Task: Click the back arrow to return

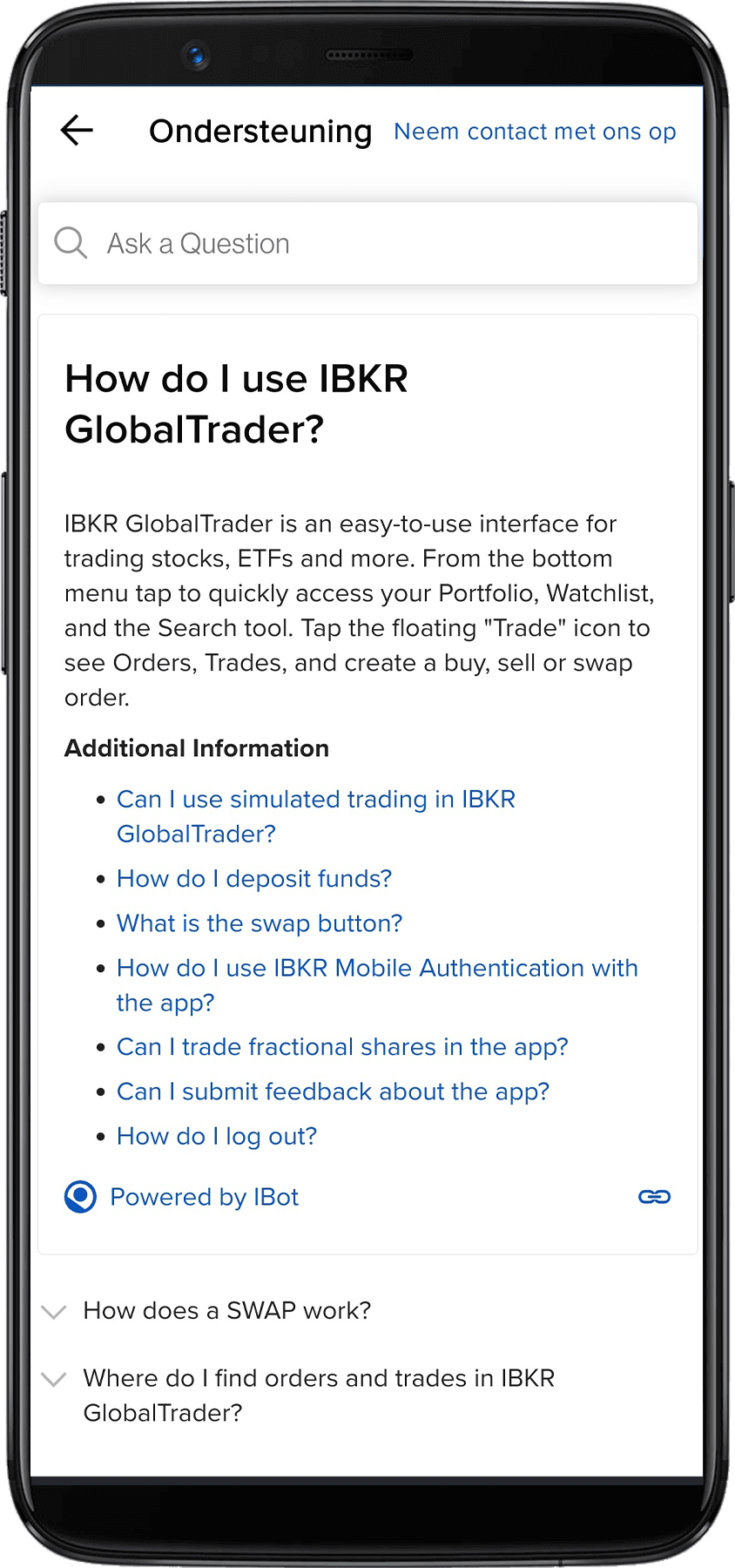Action: pos(77,131)
